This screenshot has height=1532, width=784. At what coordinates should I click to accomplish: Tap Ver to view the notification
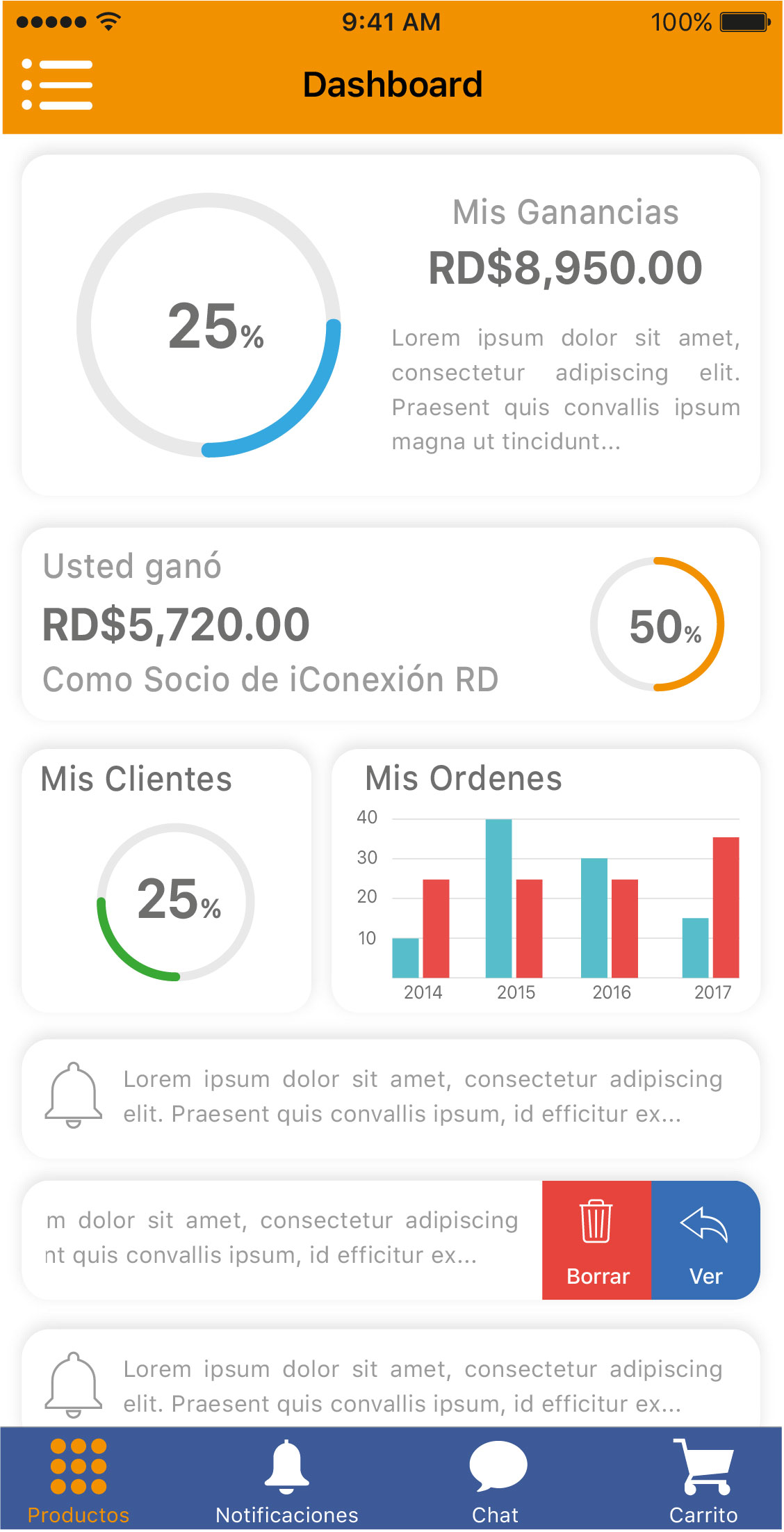click(705, 1240)
